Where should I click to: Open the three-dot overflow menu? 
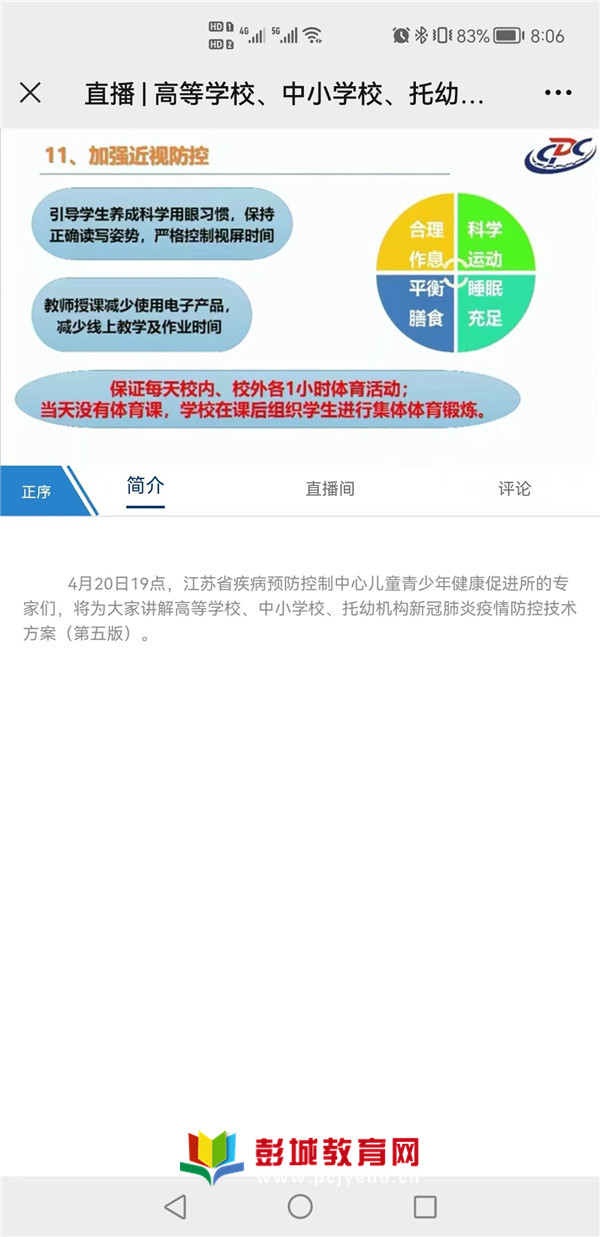pos(557,93)
